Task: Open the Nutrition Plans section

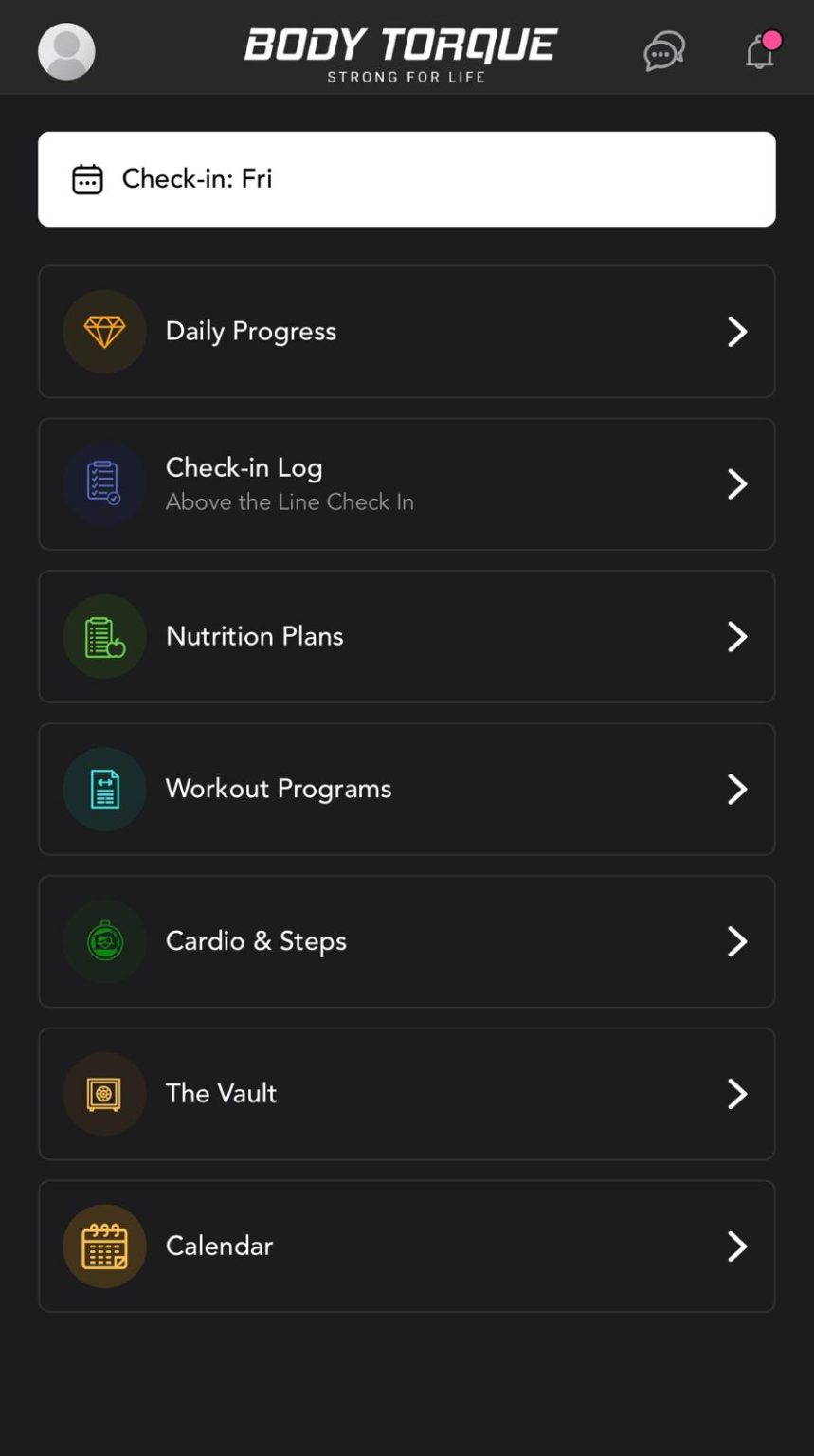Action: 407,636
